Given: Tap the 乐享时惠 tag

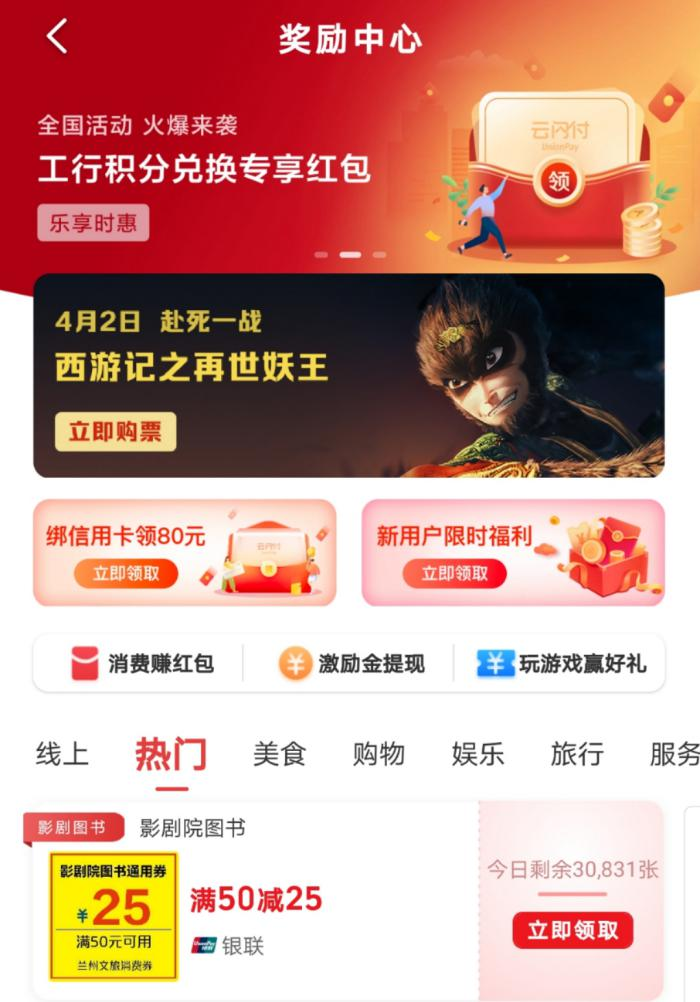Looking at the screenshot, I should coord(93,223).
